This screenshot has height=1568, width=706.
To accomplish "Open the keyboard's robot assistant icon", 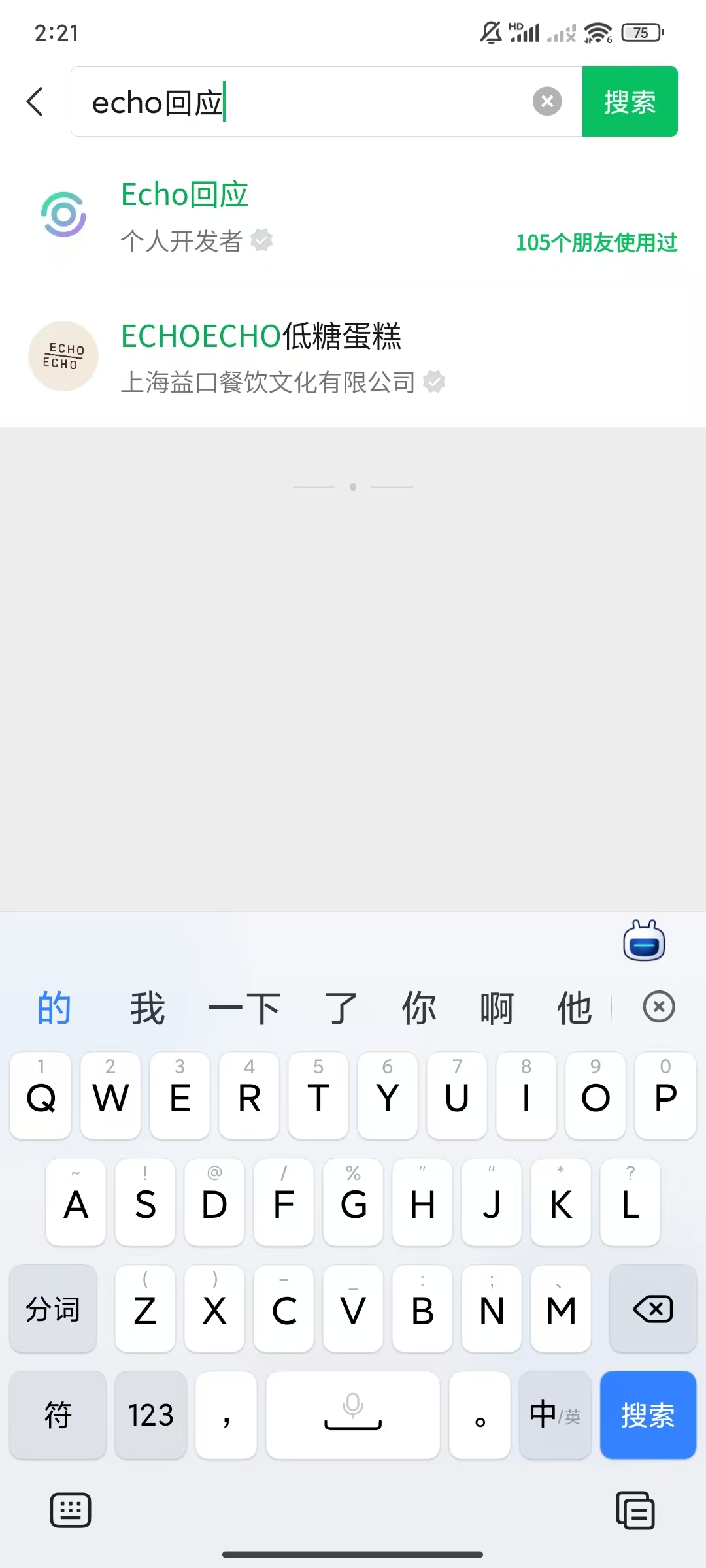I will click(644, 941).
